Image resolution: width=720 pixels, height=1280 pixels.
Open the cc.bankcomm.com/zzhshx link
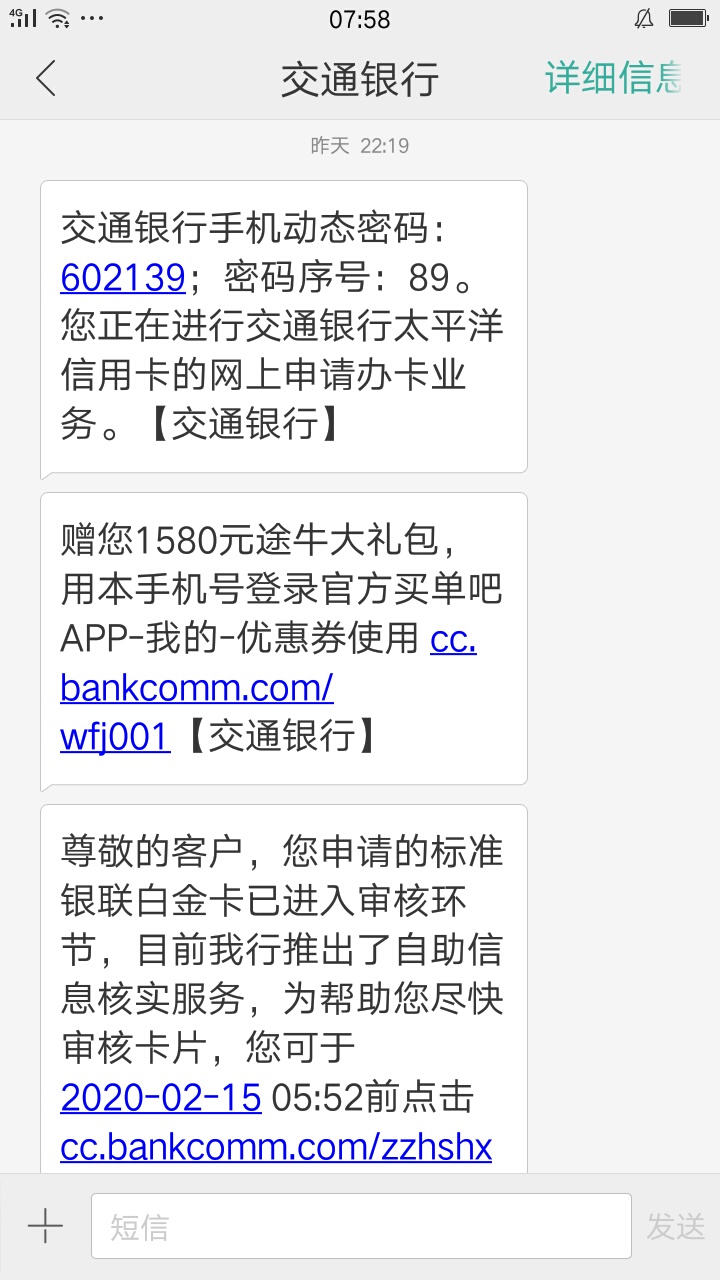coord(277,1146)
